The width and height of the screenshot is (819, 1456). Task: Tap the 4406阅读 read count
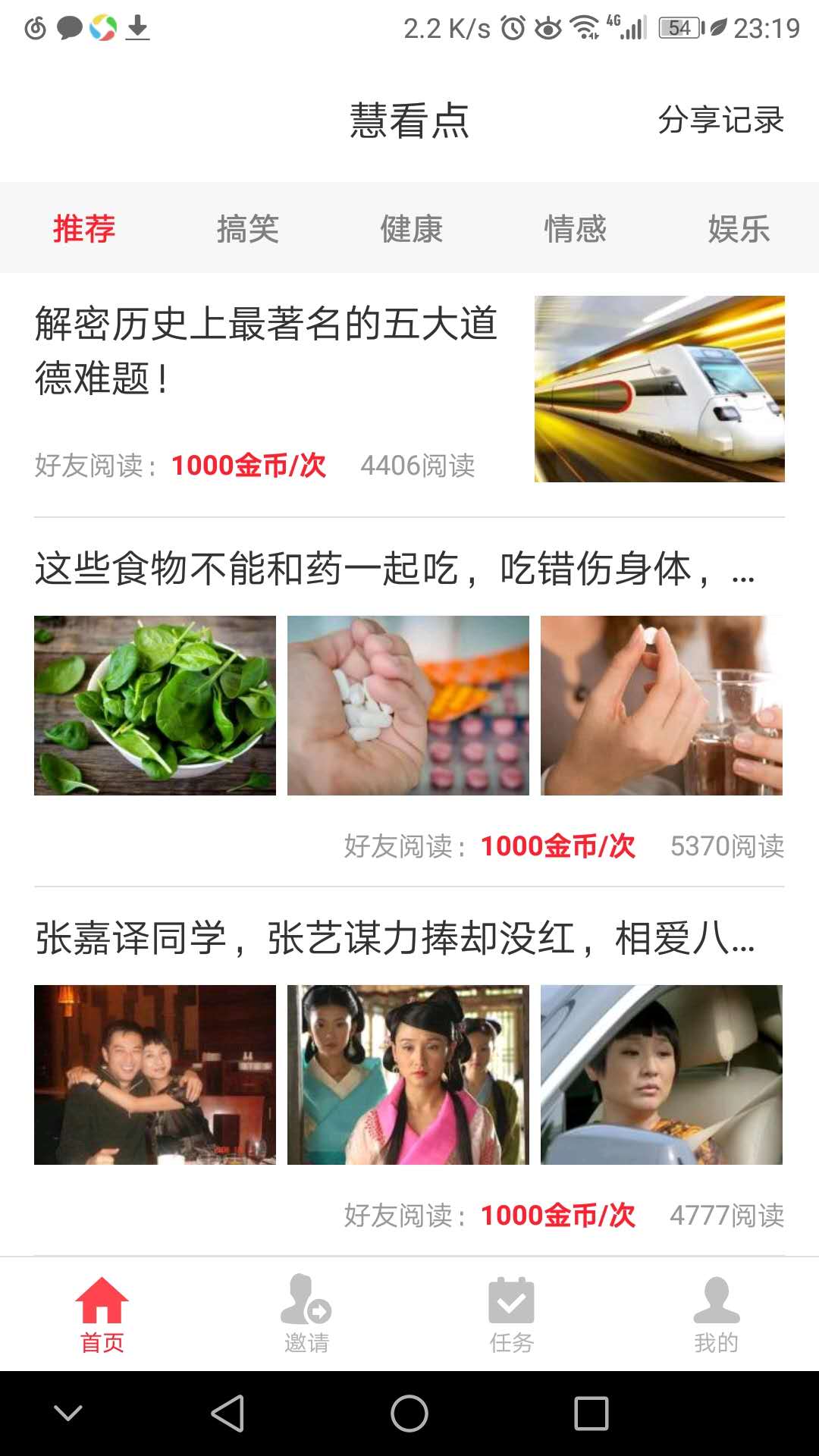(419, 466)
